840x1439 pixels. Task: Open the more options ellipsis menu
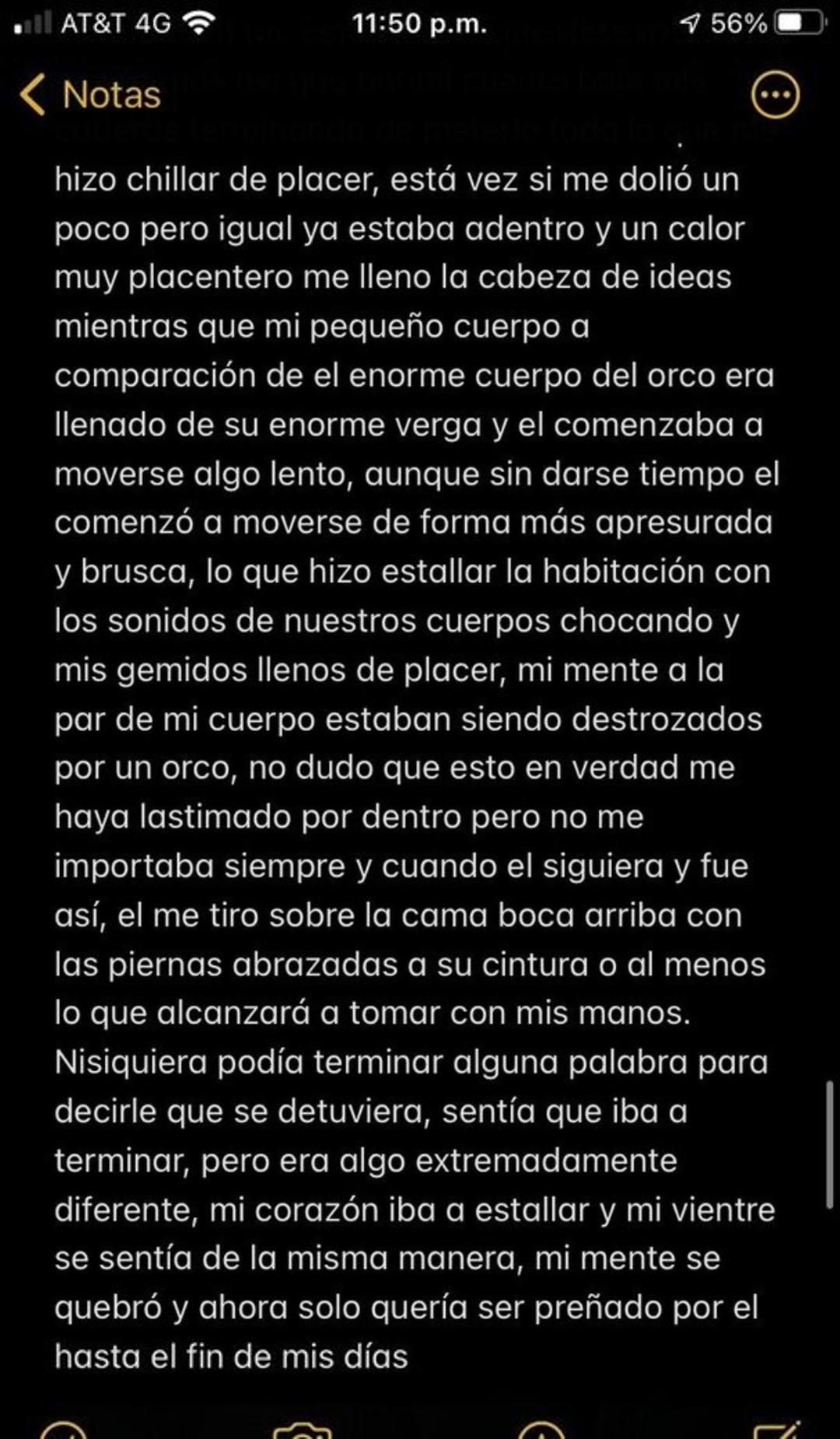(x=775, y=95)
